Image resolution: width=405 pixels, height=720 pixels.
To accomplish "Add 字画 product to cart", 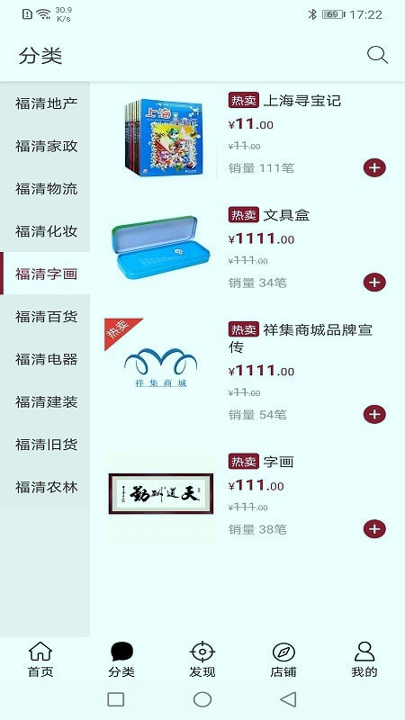I will 375,529.
